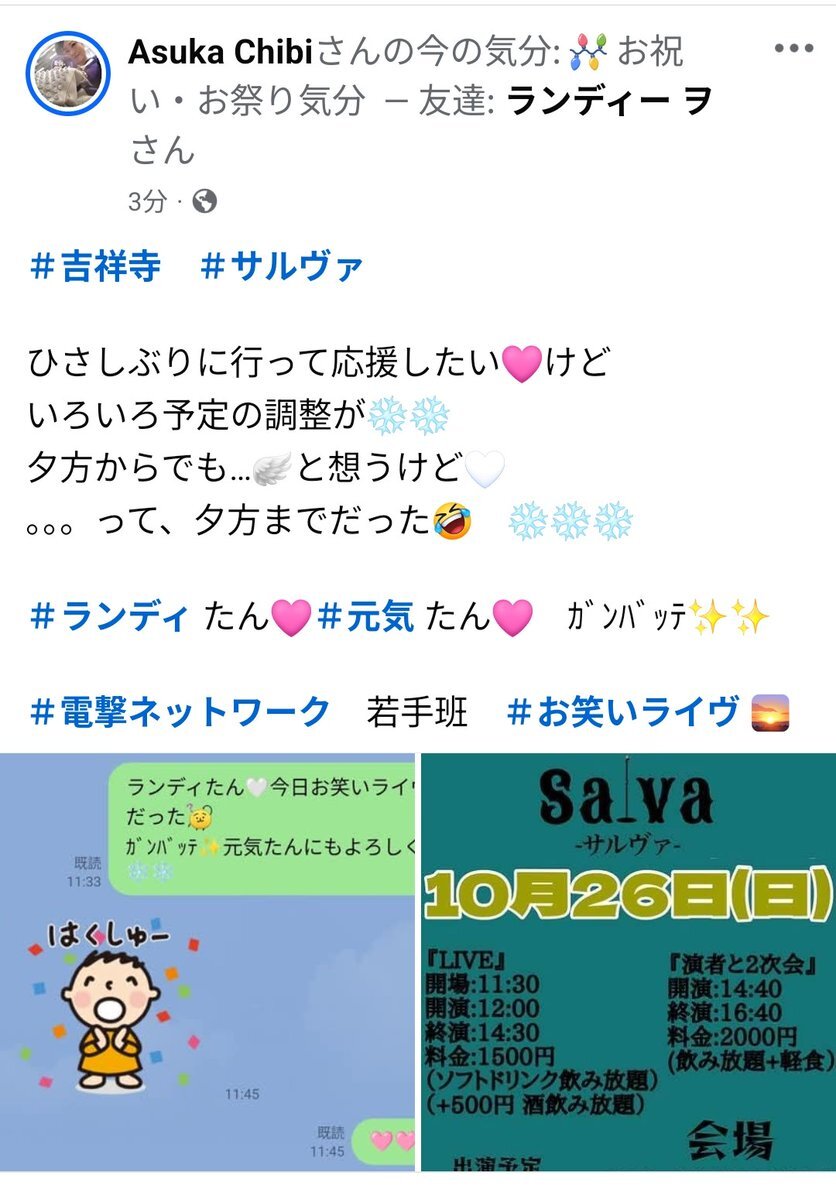
Task: Open tagged friend ランディー ヲ's profile
Action: tap(610, 101)
